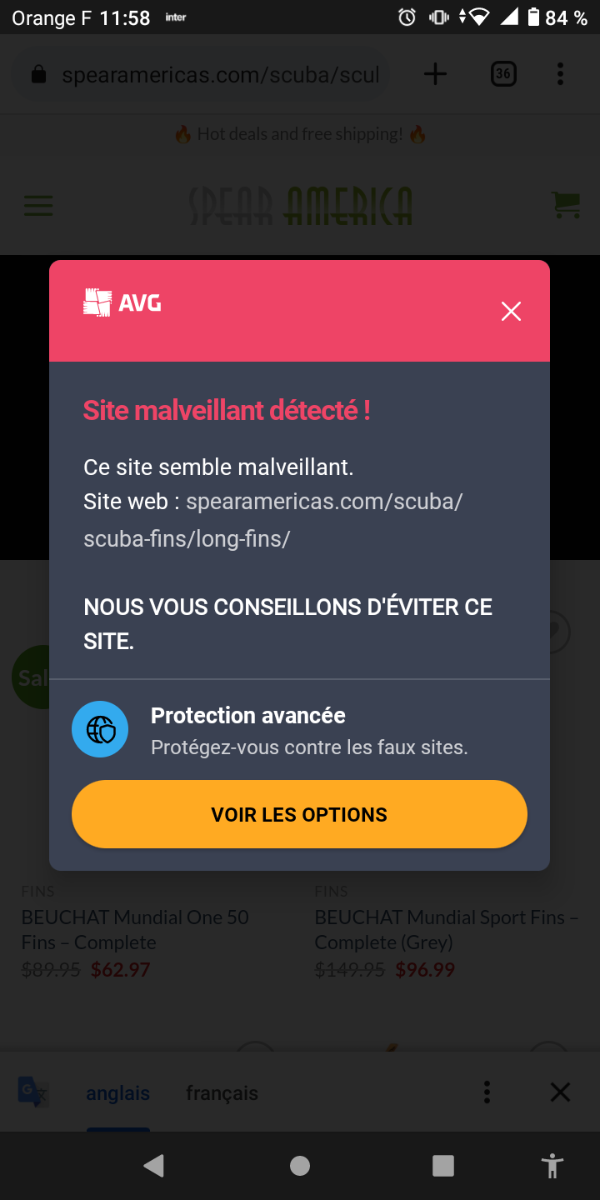The image size is (600, 1200).
Task: Tap the system home button
Action: pyautogui.click(x=299, y=1165)
